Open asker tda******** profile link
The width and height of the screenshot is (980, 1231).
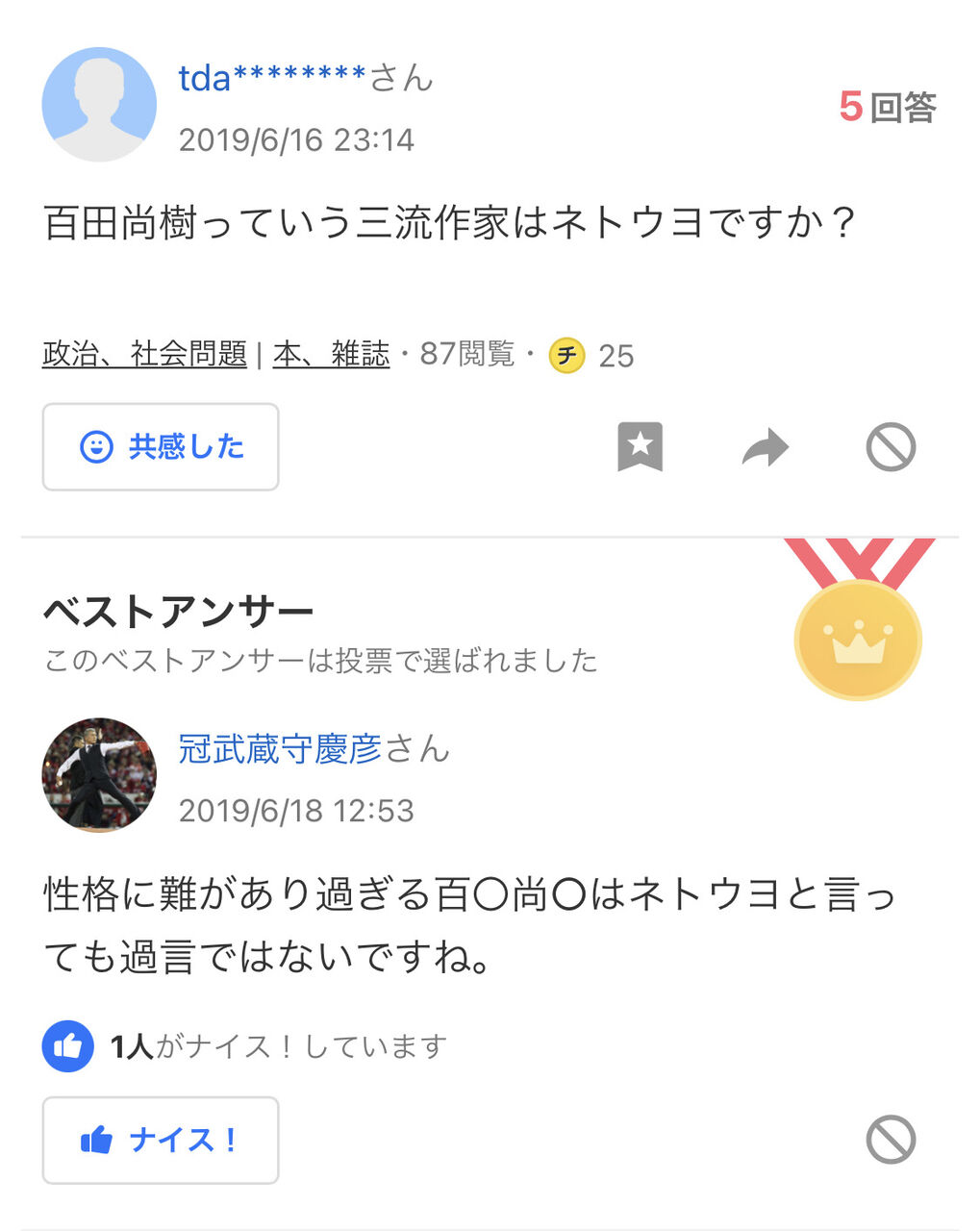click(272, 78)
